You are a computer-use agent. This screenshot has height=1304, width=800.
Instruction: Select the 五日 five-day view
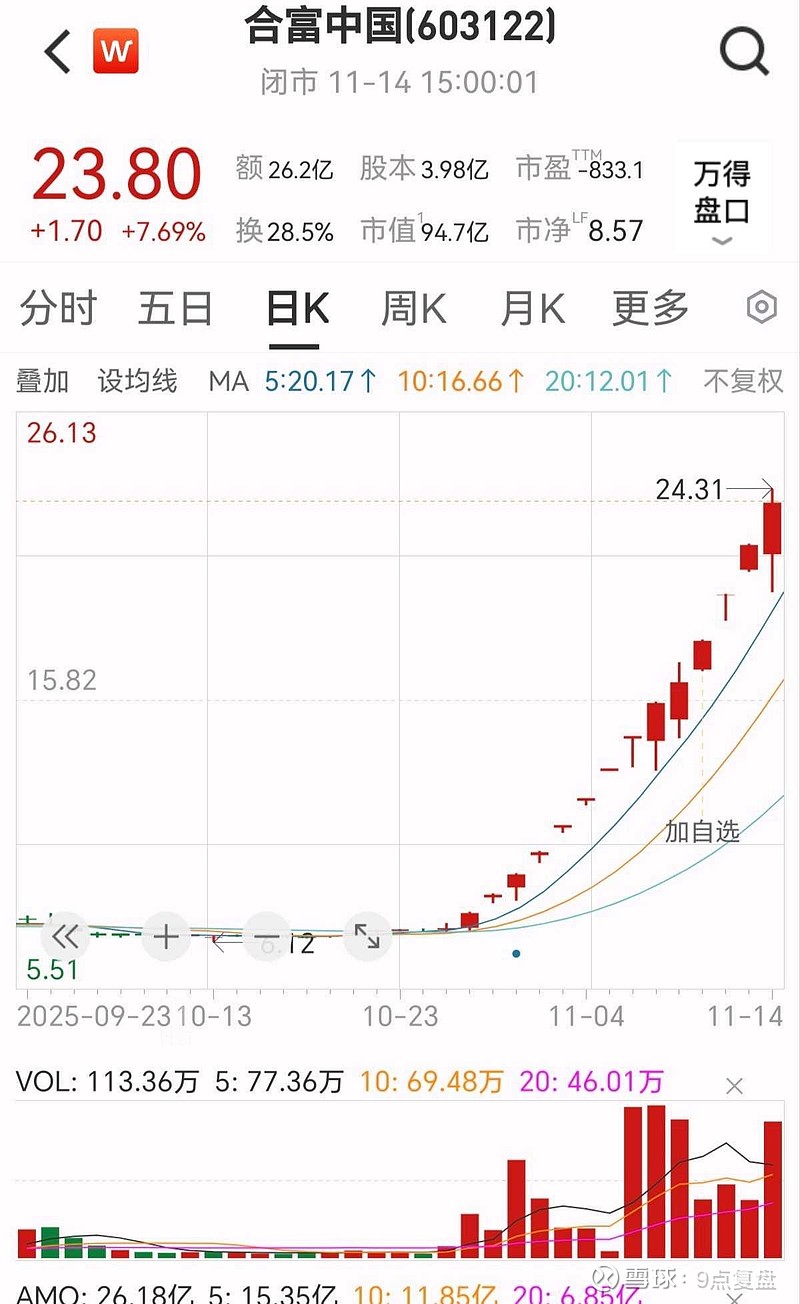click(x=176, y=308)
